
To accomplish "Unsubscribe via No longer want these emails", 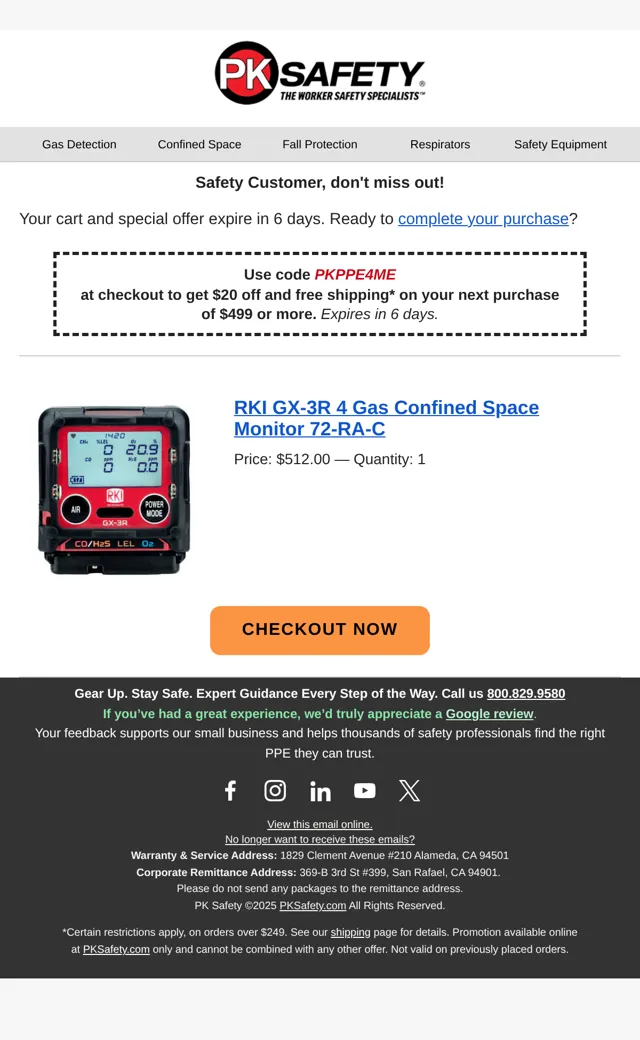I will pyautogui.click(x=320, y=840).
